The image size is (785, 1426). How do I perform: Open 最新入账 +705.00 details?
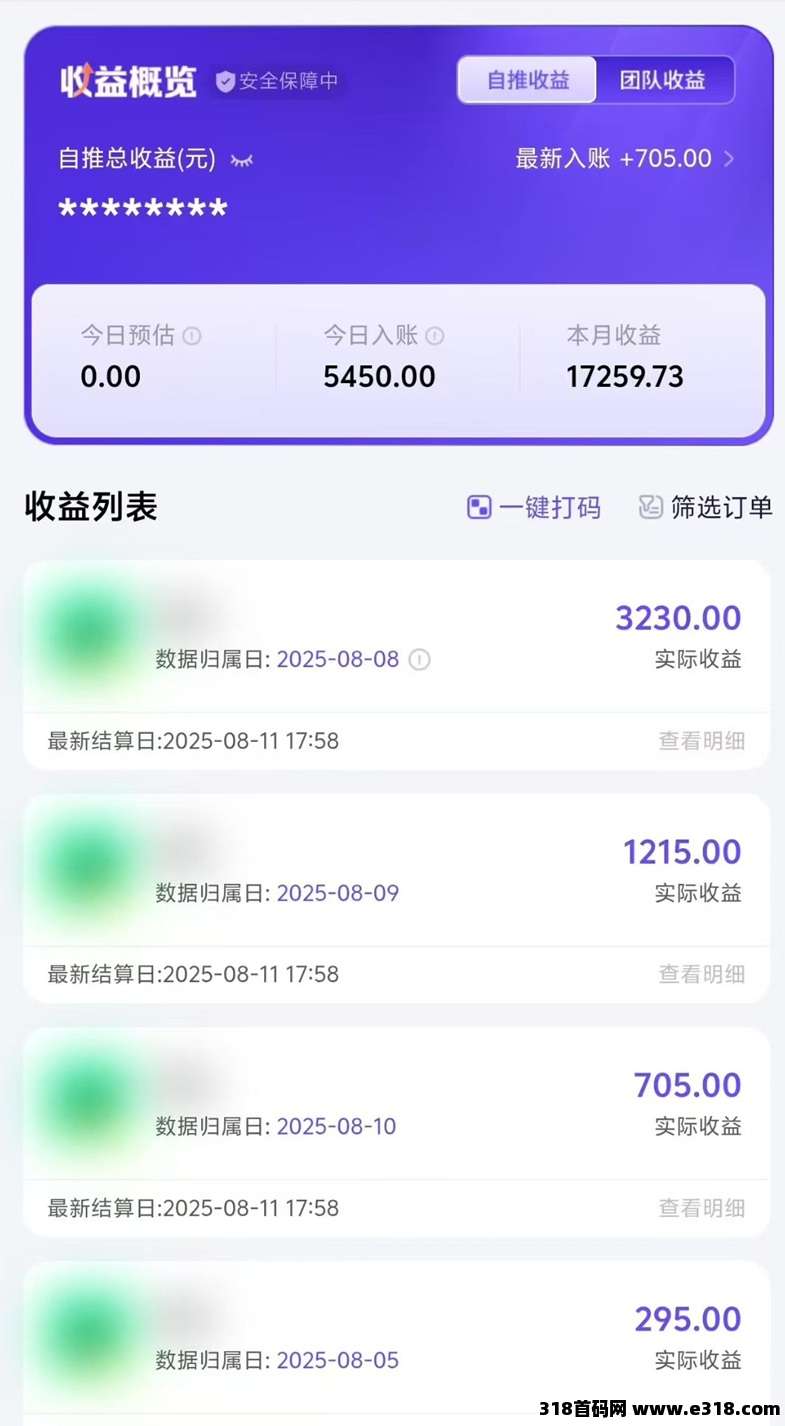click(x=625, y=159)
